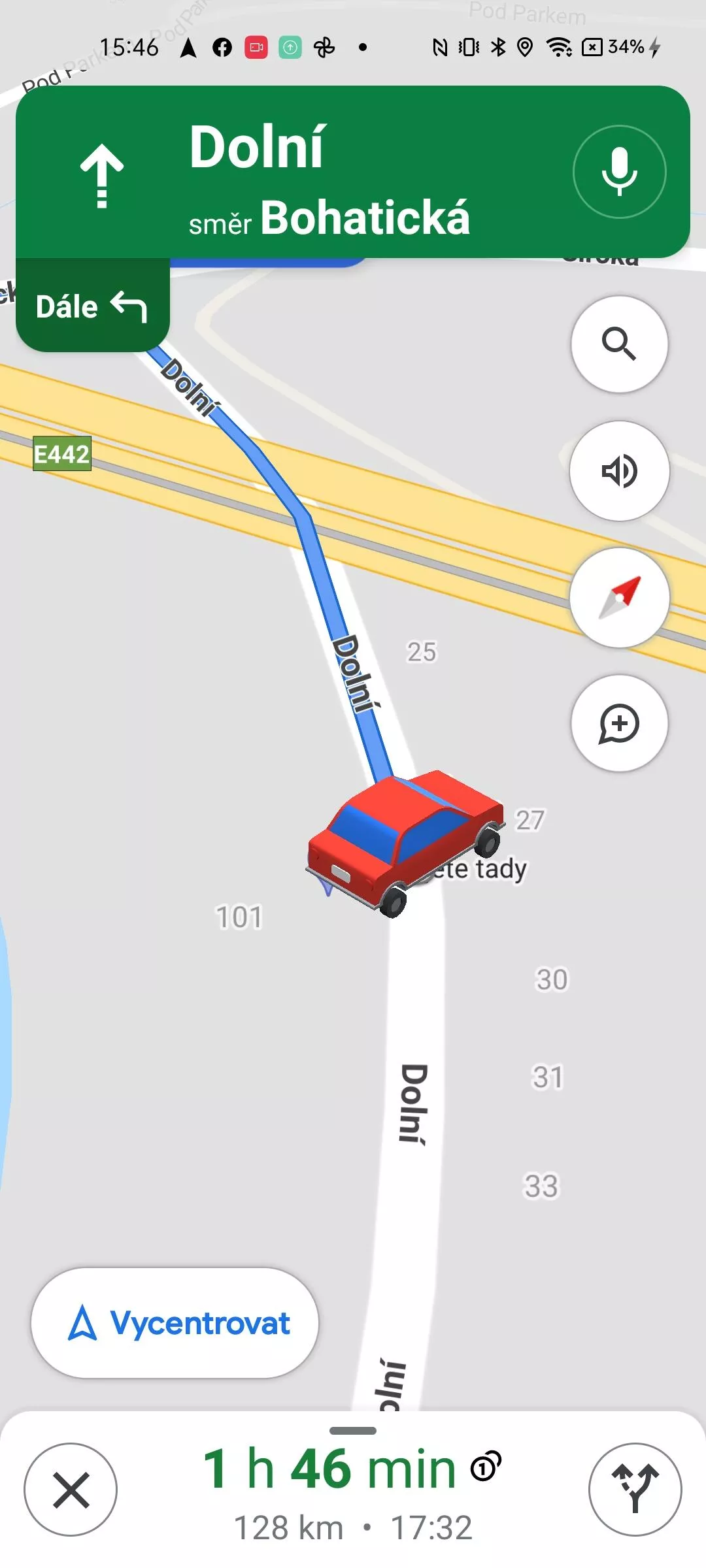Image resolution: width=706 pixels, height=1568 pixels.
Task: Show alternative routes
Action: (x=635, y=1490)
